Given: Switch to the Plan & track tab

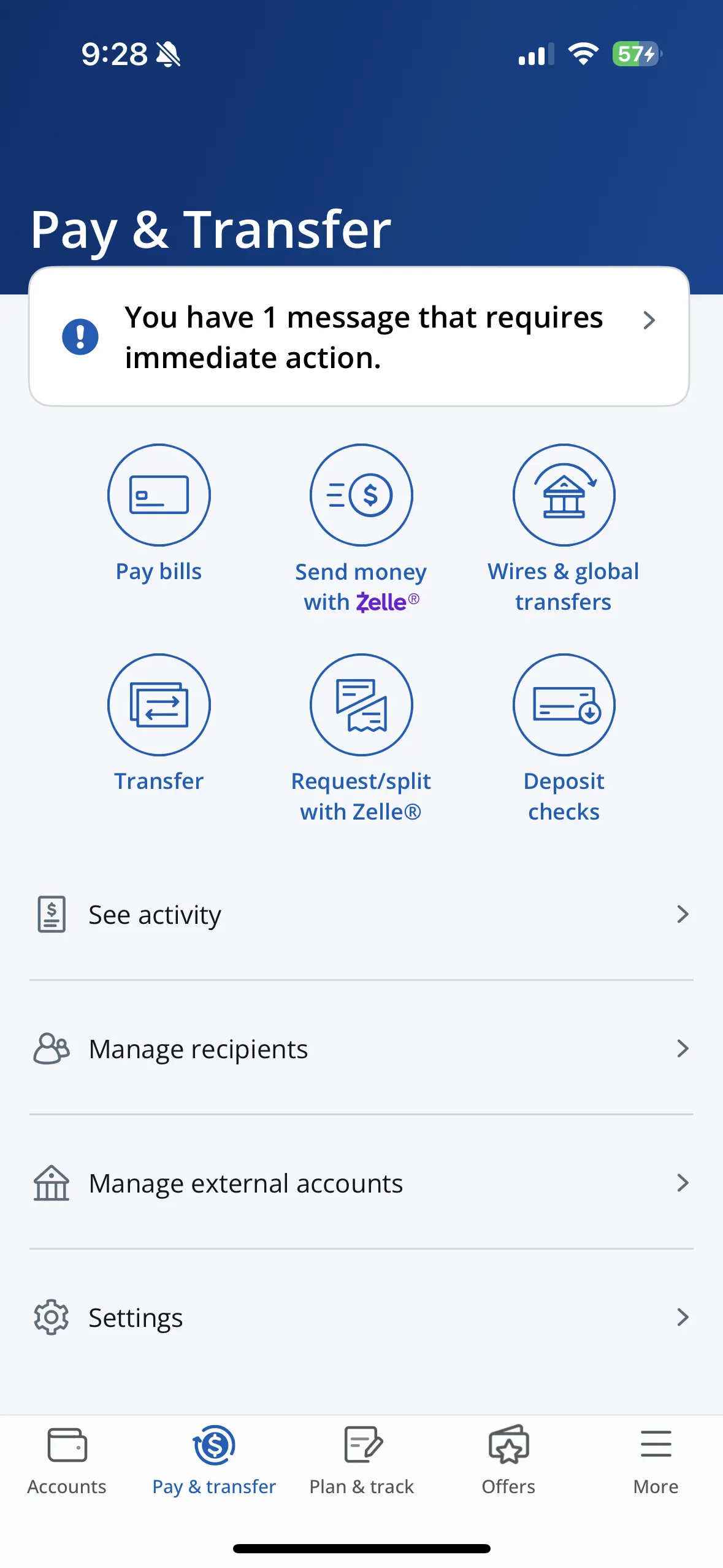Looking at the screenshot, I should (361, 1460).
